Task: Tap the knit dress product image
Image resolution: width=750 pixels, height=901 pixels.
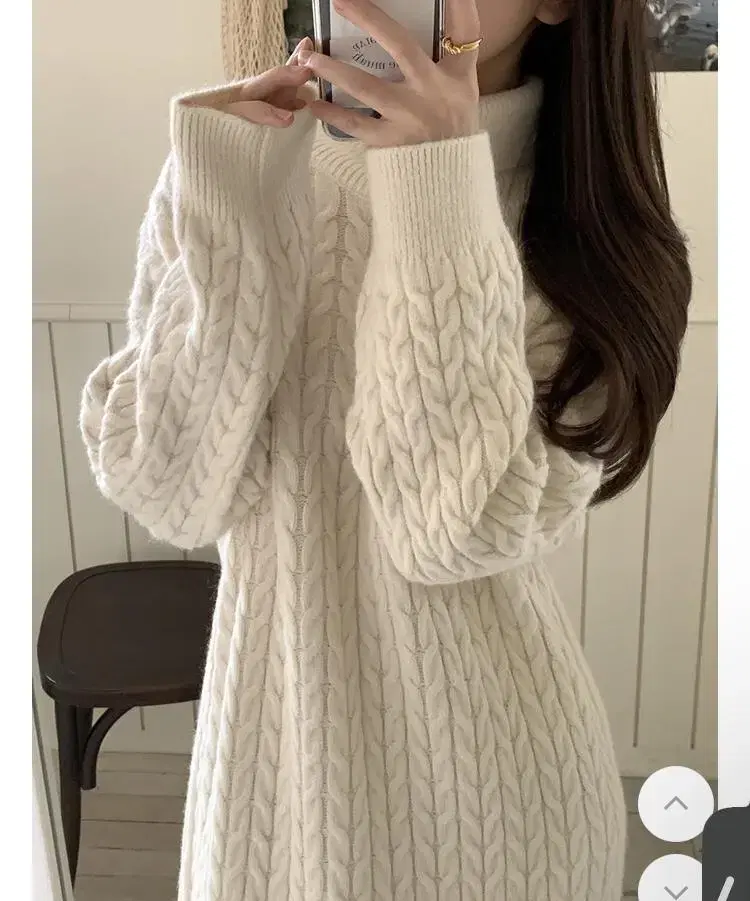Action: click(375, 450)
